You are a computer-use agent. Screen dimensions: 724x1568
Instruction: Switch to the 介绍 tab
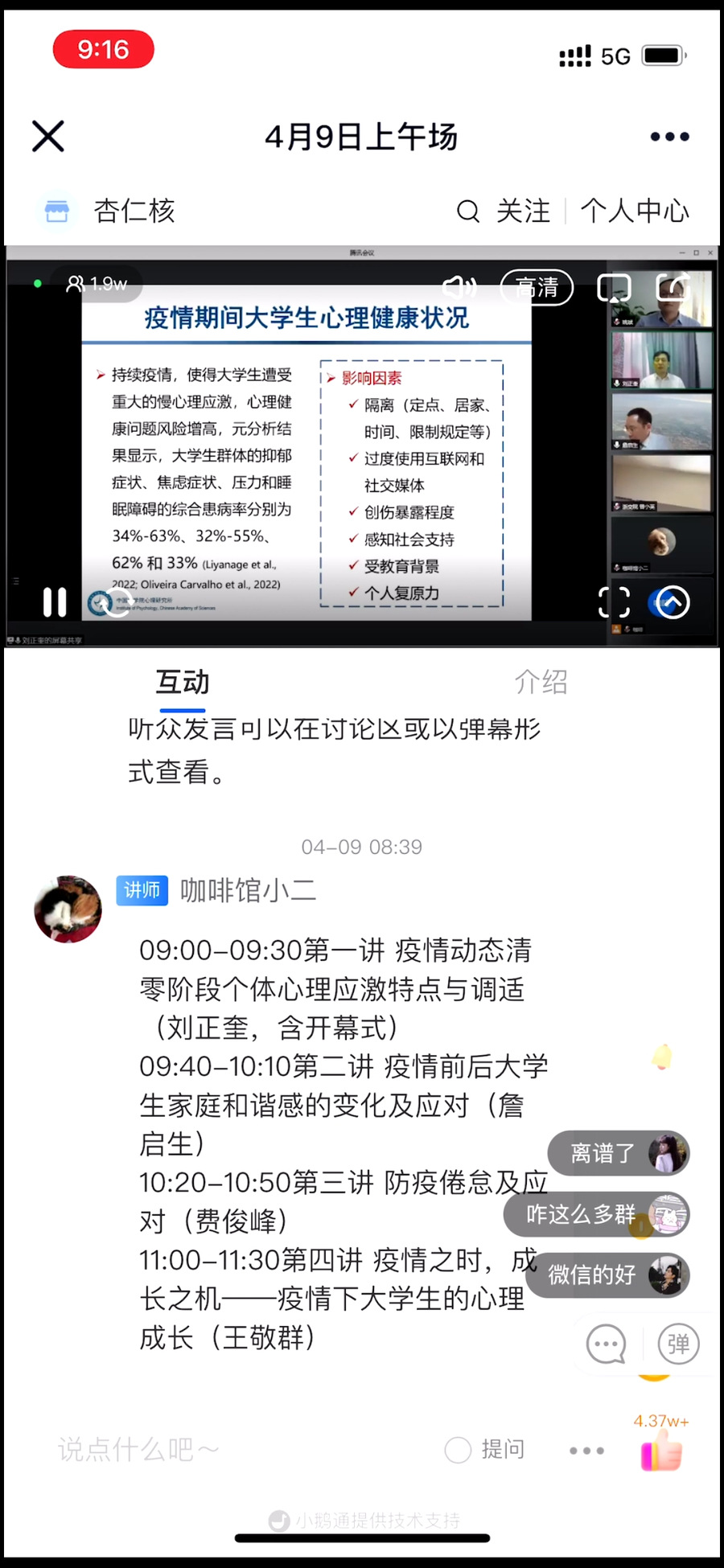[x=541, y=682]
